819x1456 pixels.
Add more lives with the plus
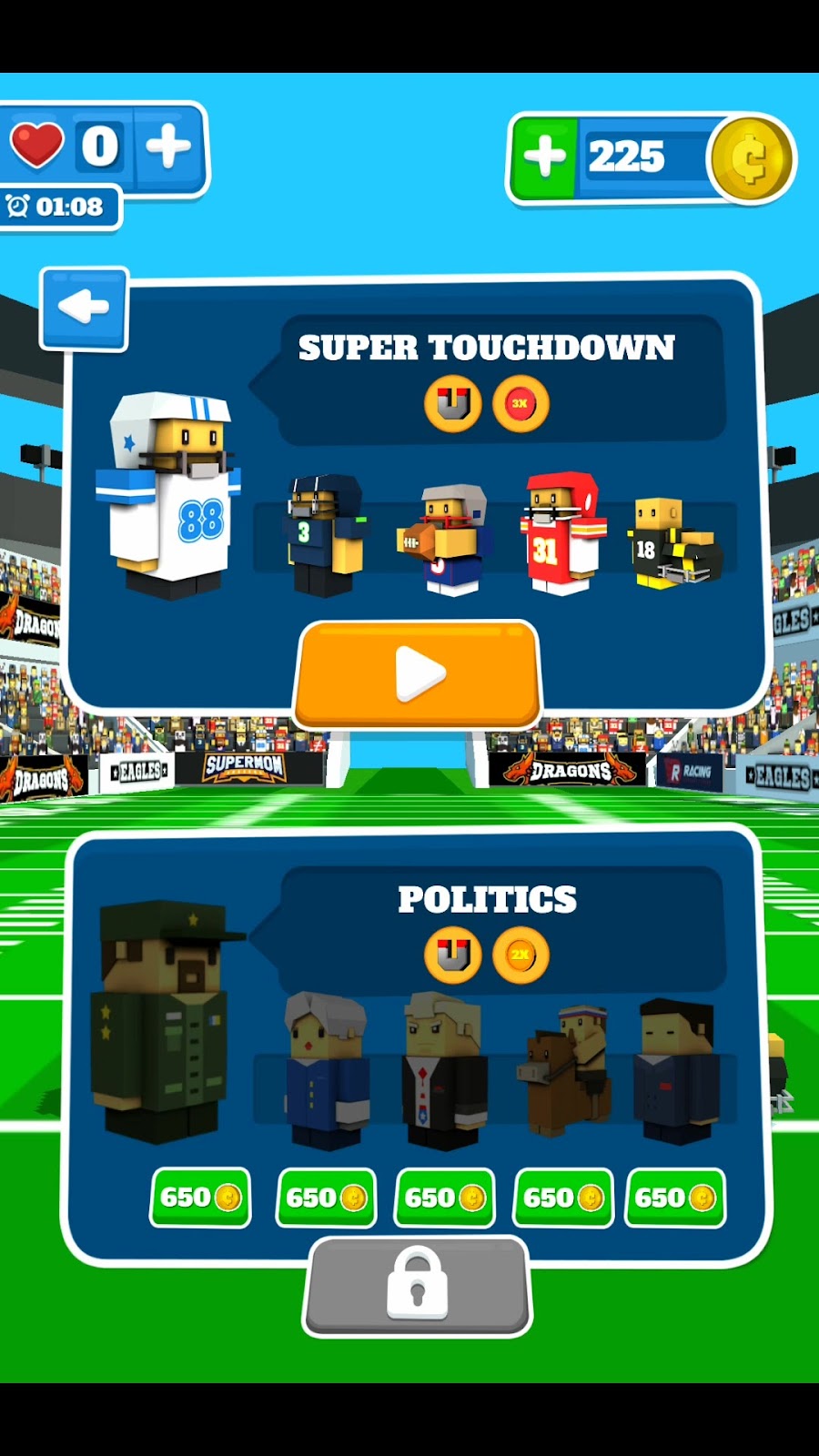(169, 147)
